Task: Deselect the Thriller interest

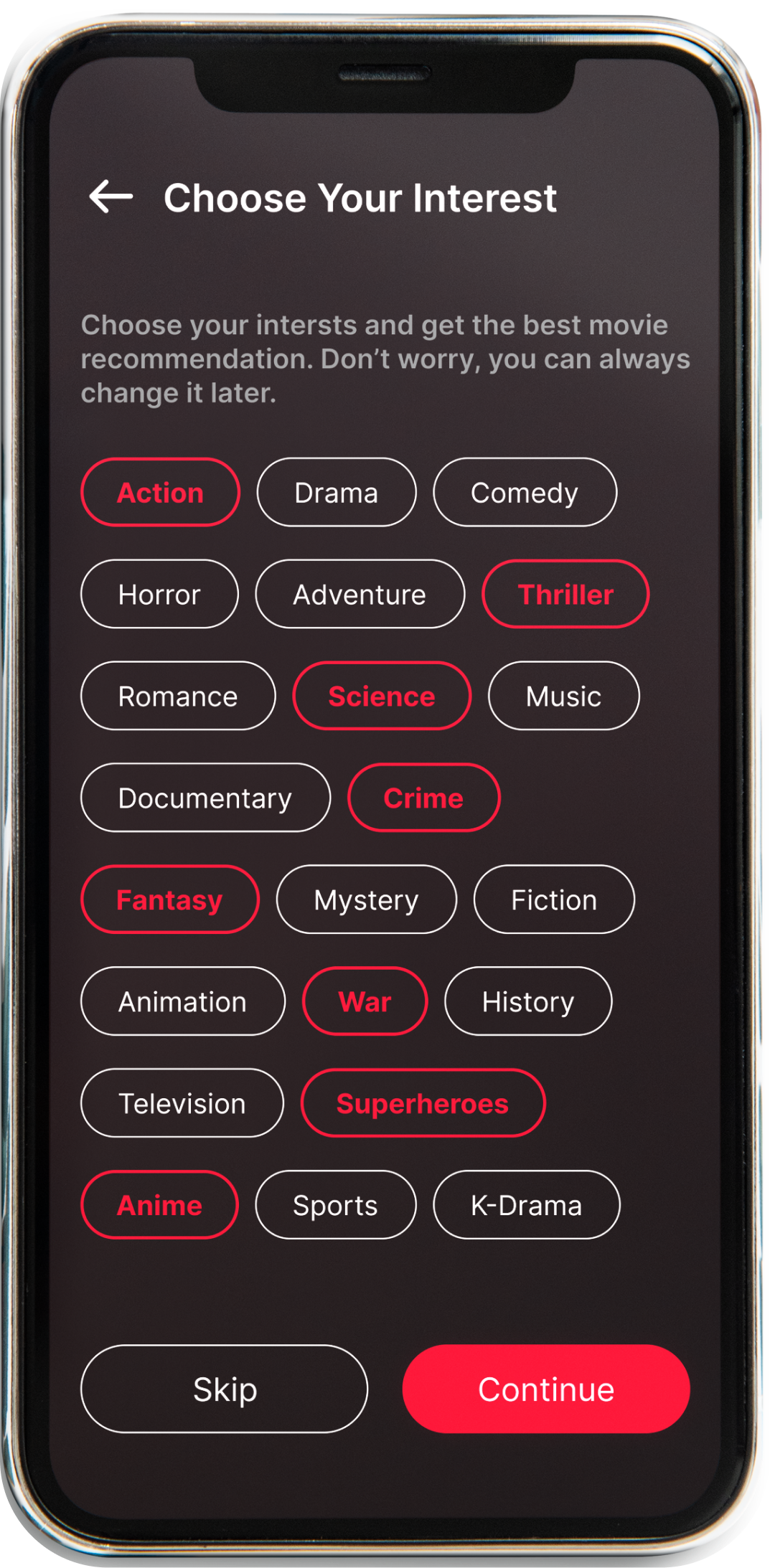Action: click(565, 594)
